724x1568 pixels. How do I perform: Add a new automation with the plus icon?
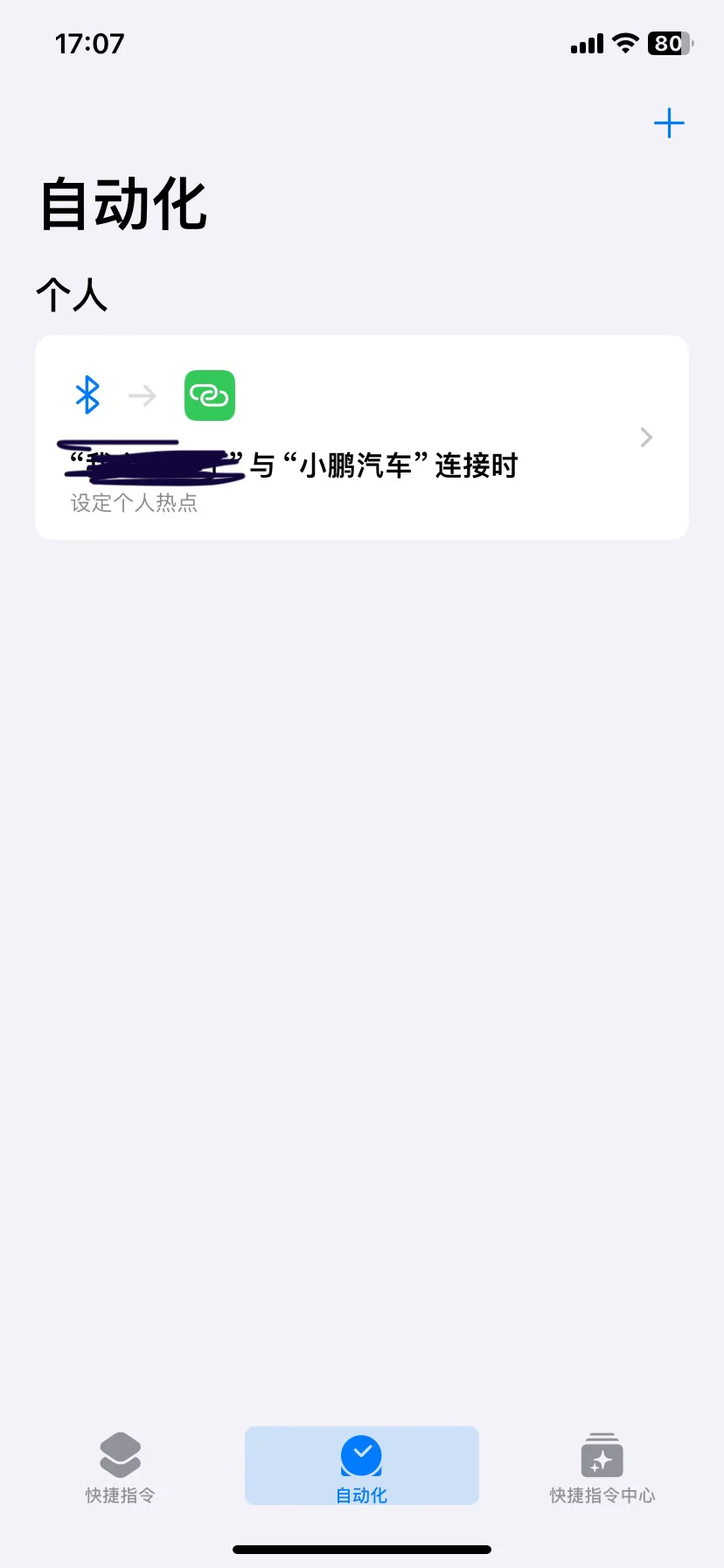tap(669, 123)
